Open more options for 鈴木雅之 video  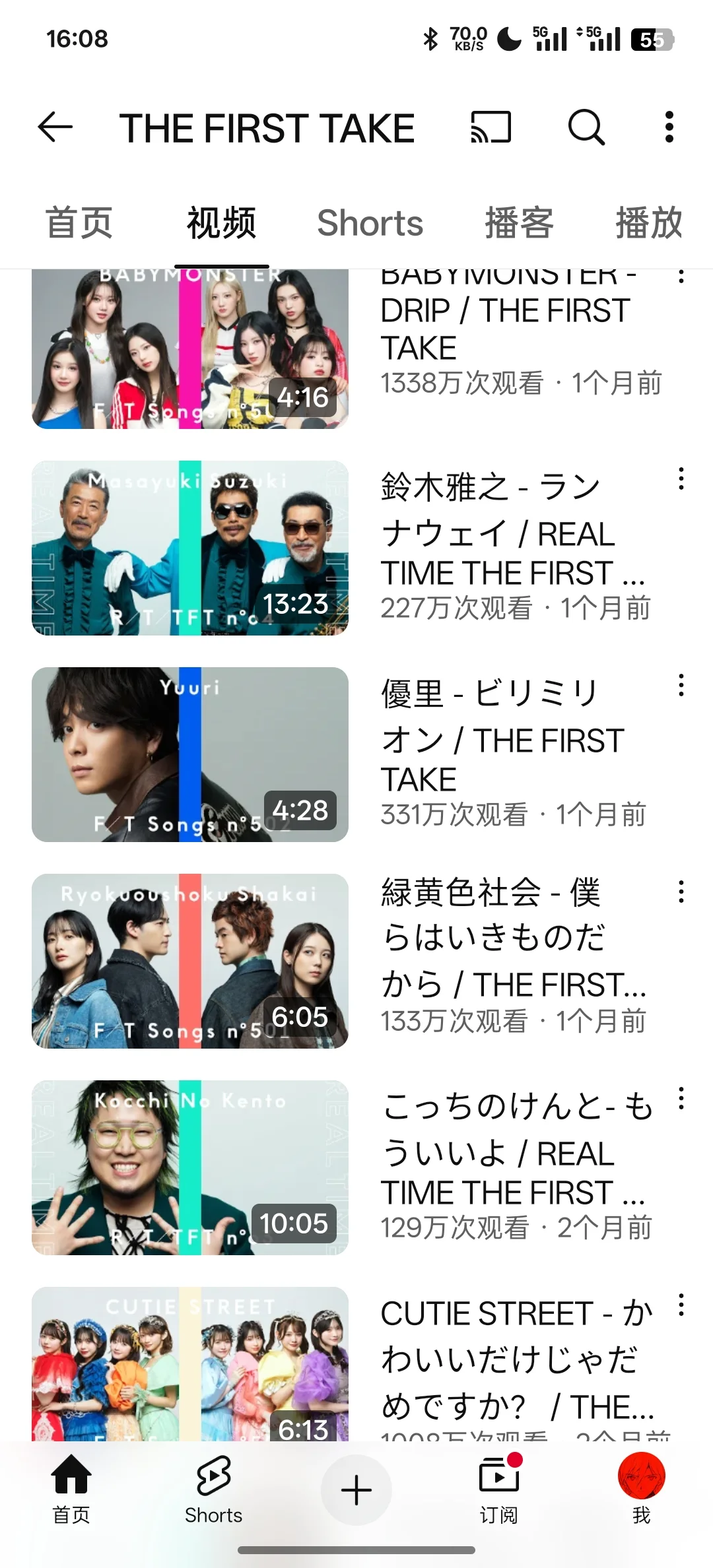point(681,478)
